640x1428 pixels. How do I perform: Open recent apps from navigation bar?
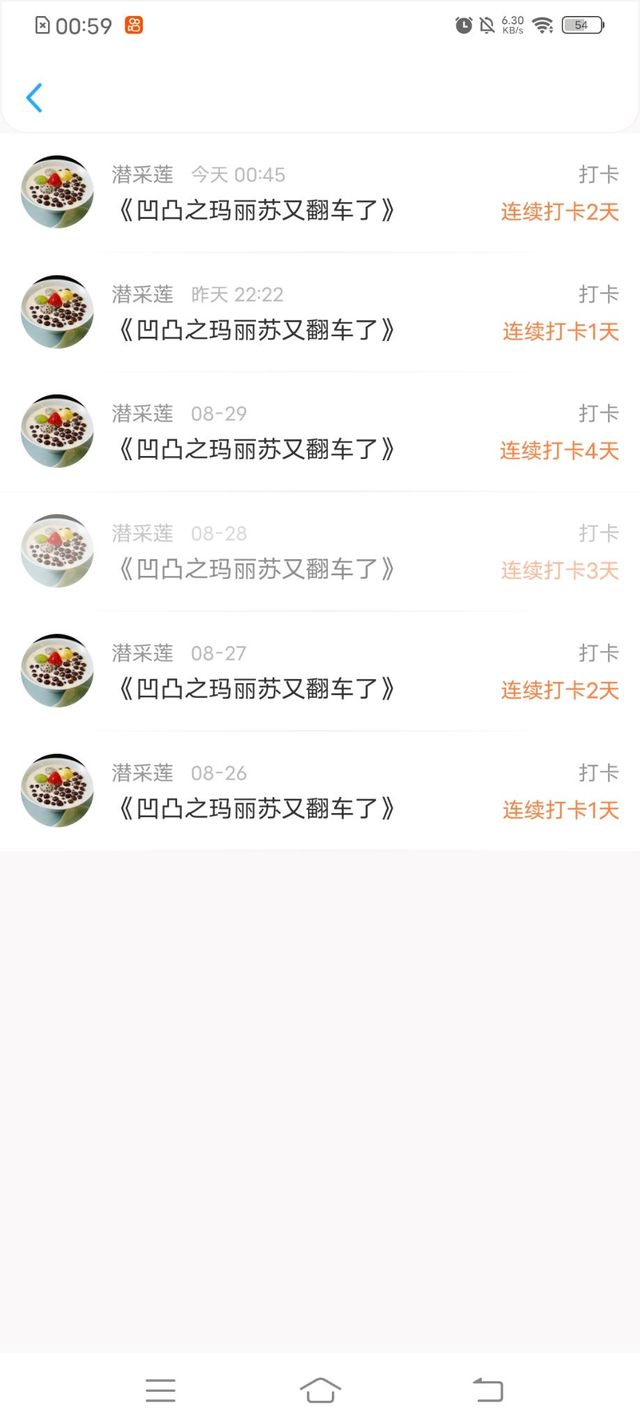[160, 1390]
